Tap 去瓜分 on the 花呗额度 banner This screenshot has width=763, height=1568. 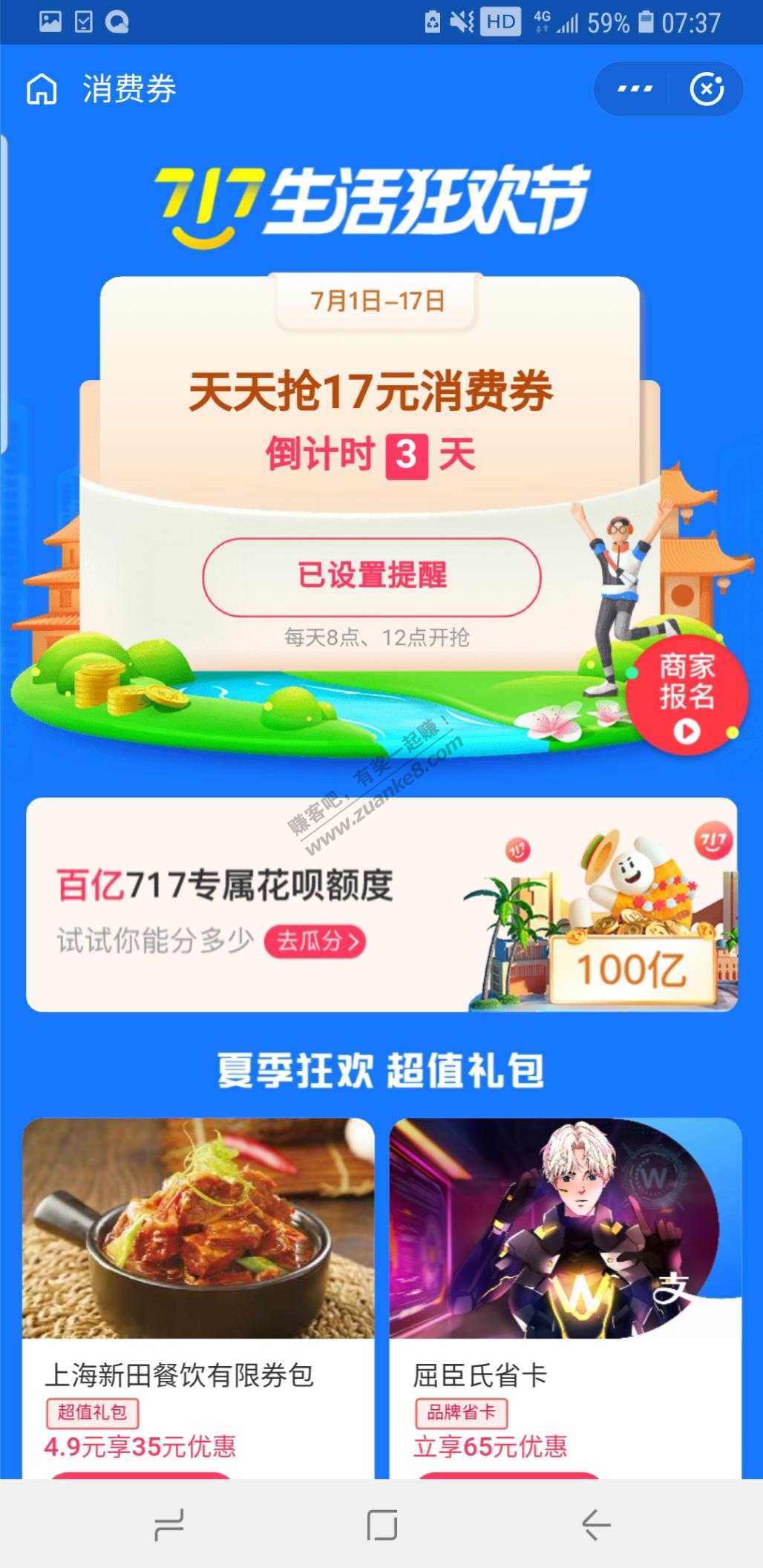tap(315, 942)
